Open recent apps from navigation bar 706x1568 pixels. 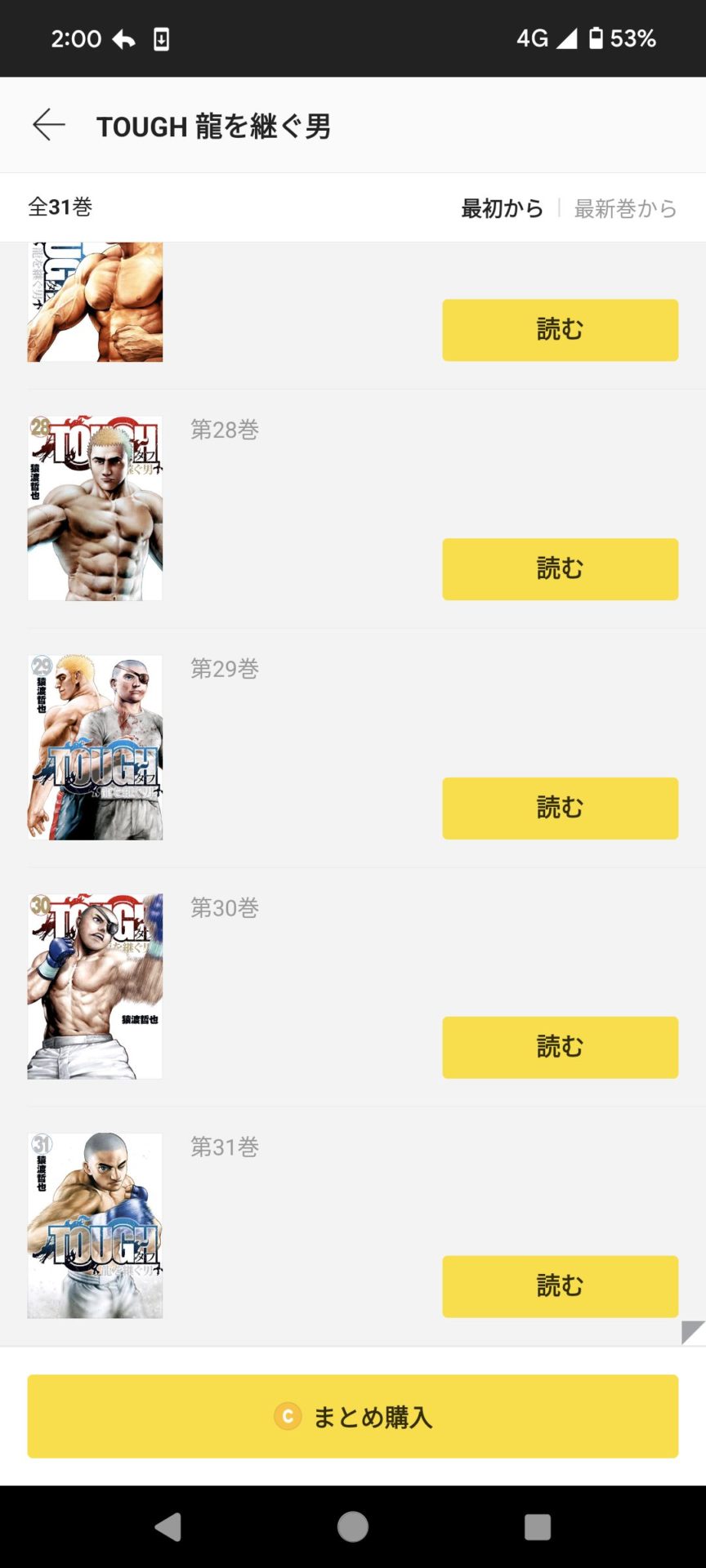tap(537, 1526)
